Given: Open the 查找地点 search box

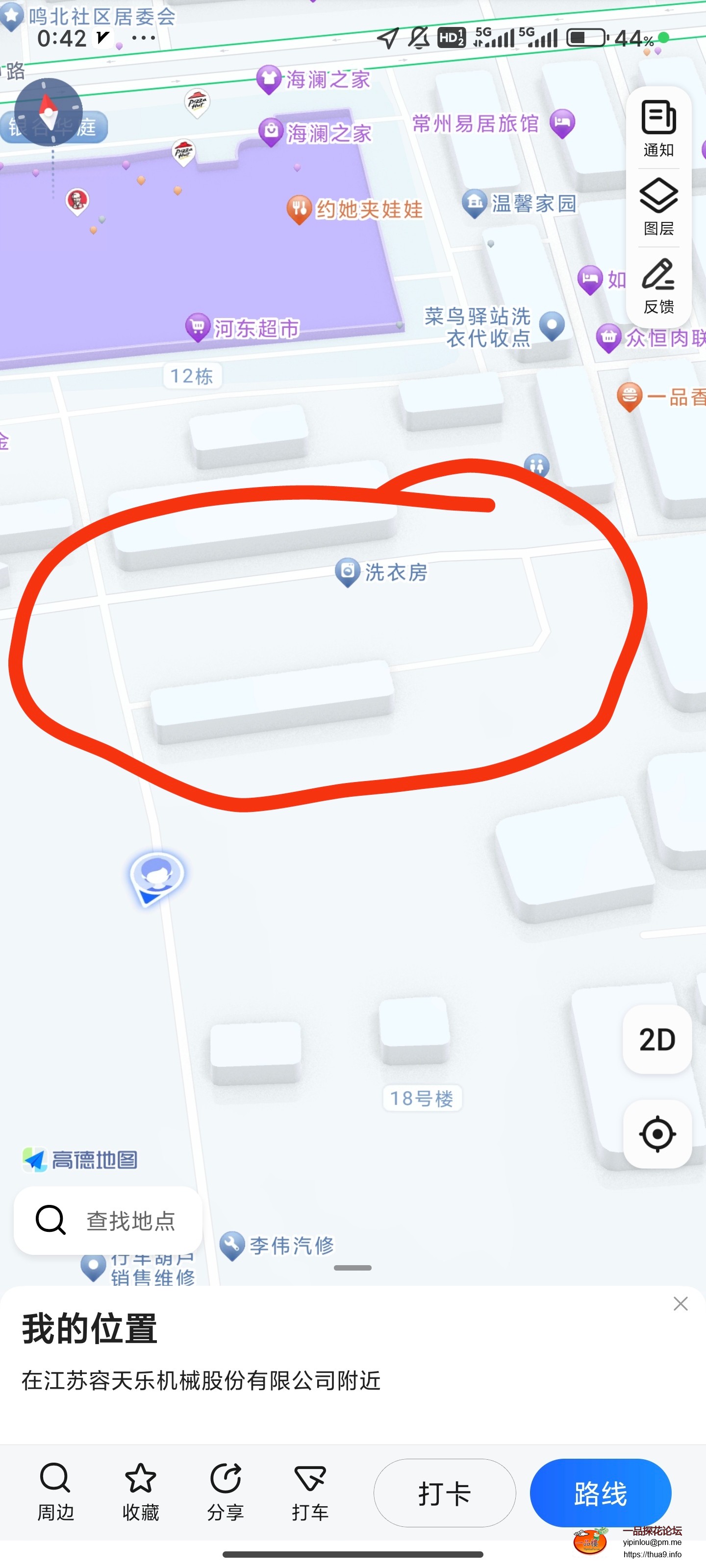Looking at the screenshot, I should coord(108,1220).
